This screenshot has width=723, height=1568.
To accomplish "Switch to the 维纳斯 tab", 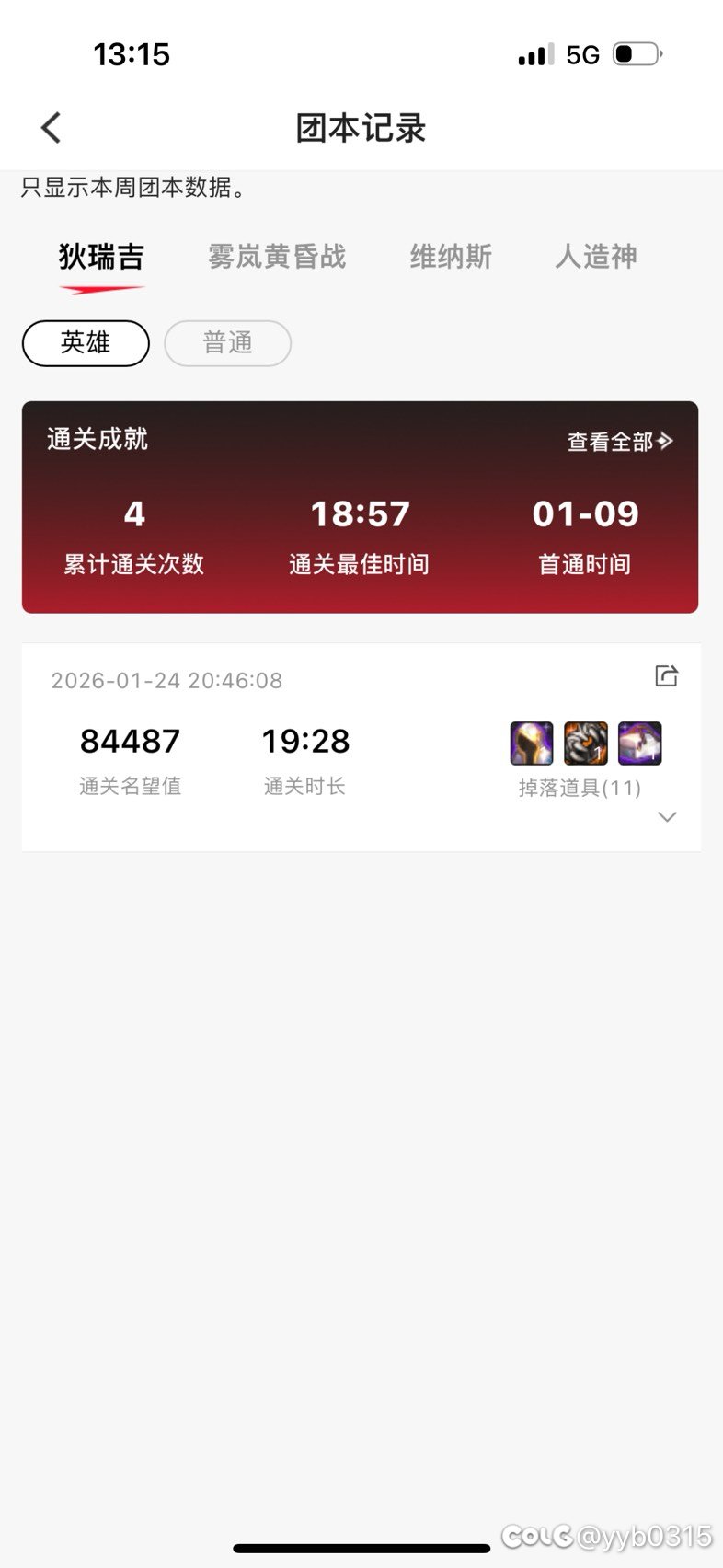I will coord(451,257).
